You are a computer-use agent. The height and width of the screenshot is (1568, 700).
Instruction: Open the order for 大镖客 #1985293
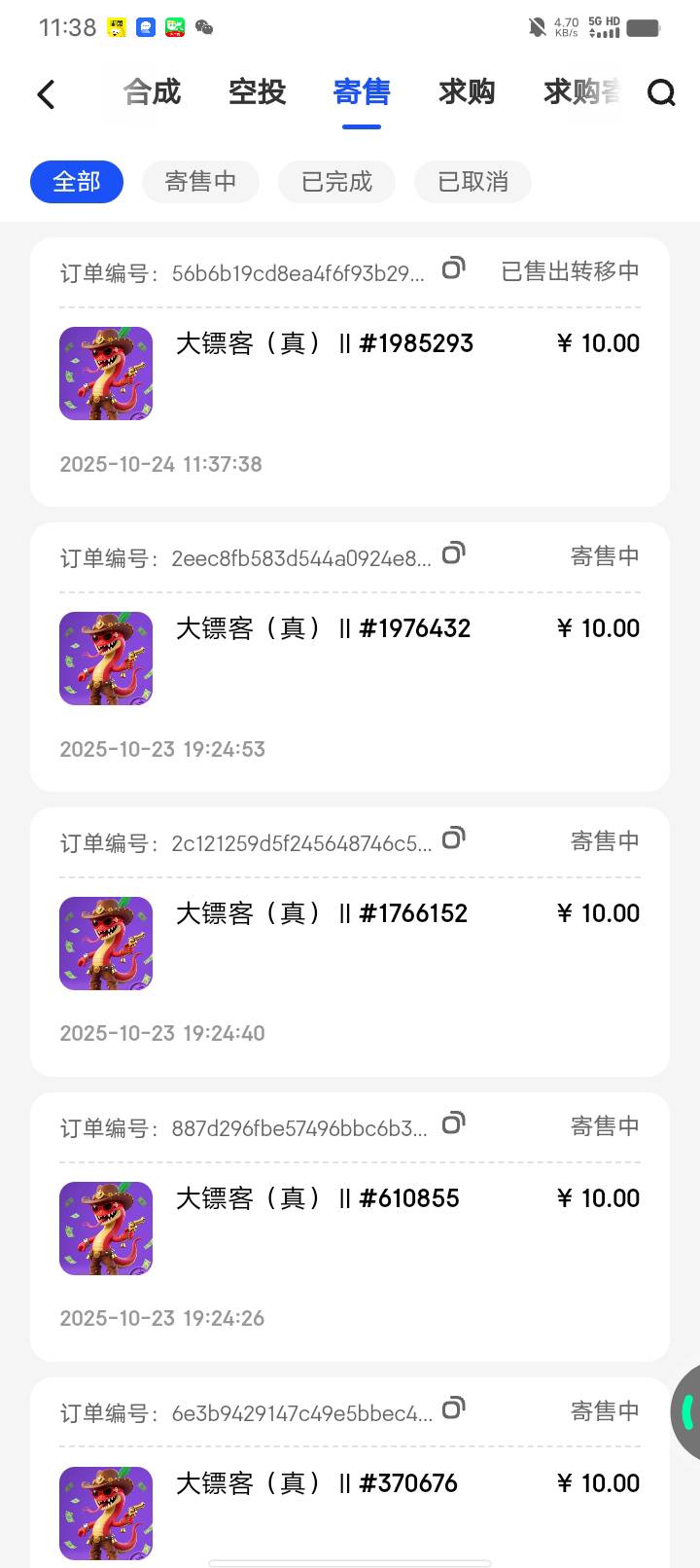pos(350,374)
